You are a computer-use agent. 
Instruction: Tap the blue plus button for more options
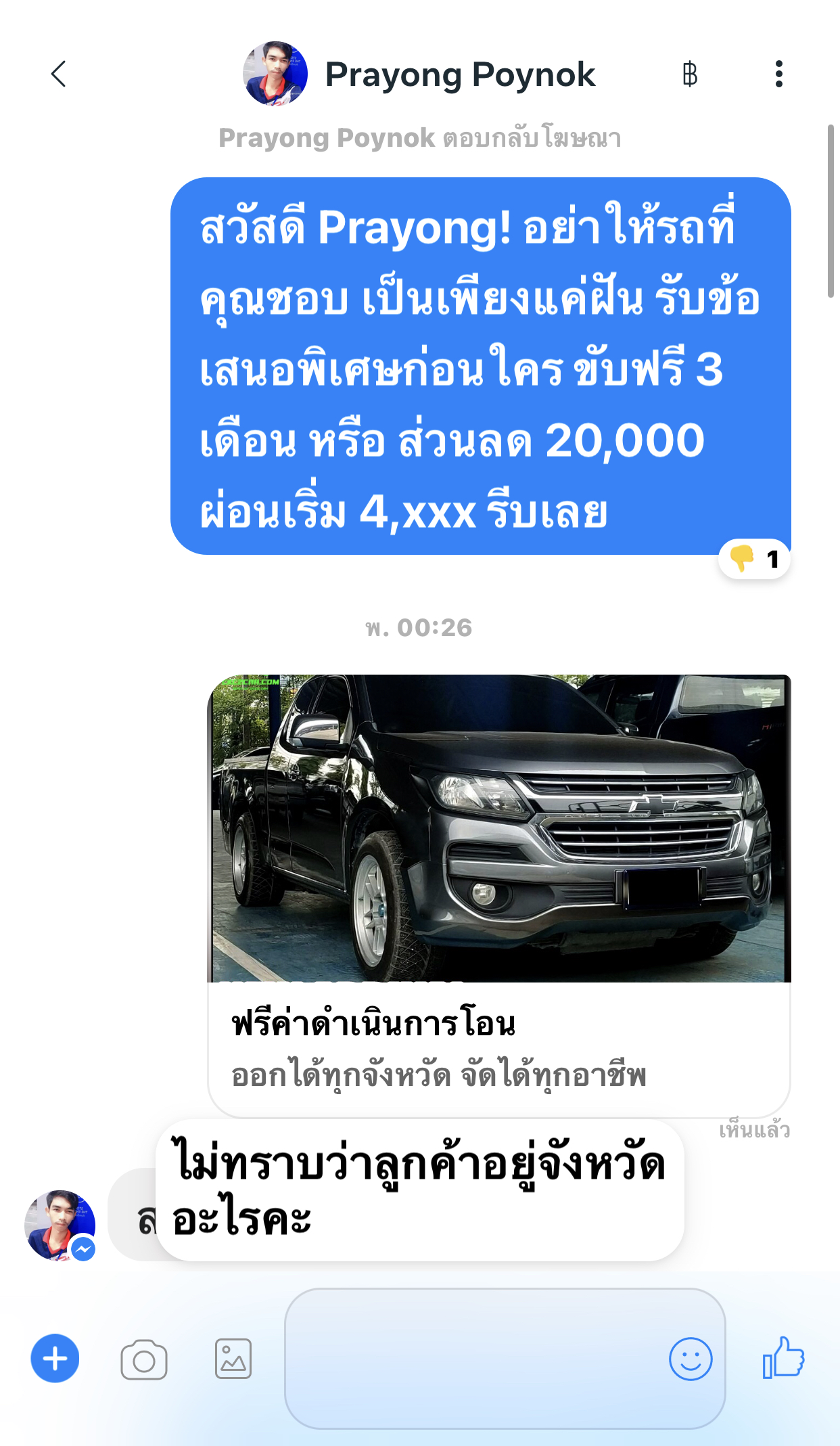(55, 1358)
